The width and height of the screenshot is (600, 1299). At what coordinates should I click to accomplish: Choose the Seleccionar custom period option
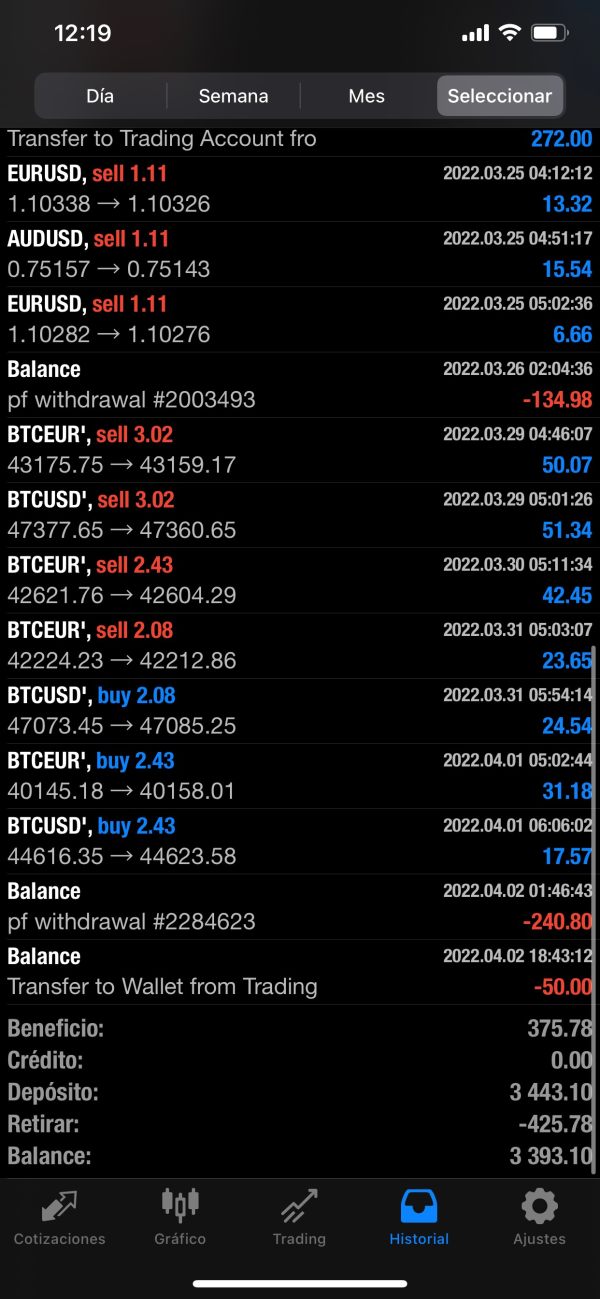[499, 96]
